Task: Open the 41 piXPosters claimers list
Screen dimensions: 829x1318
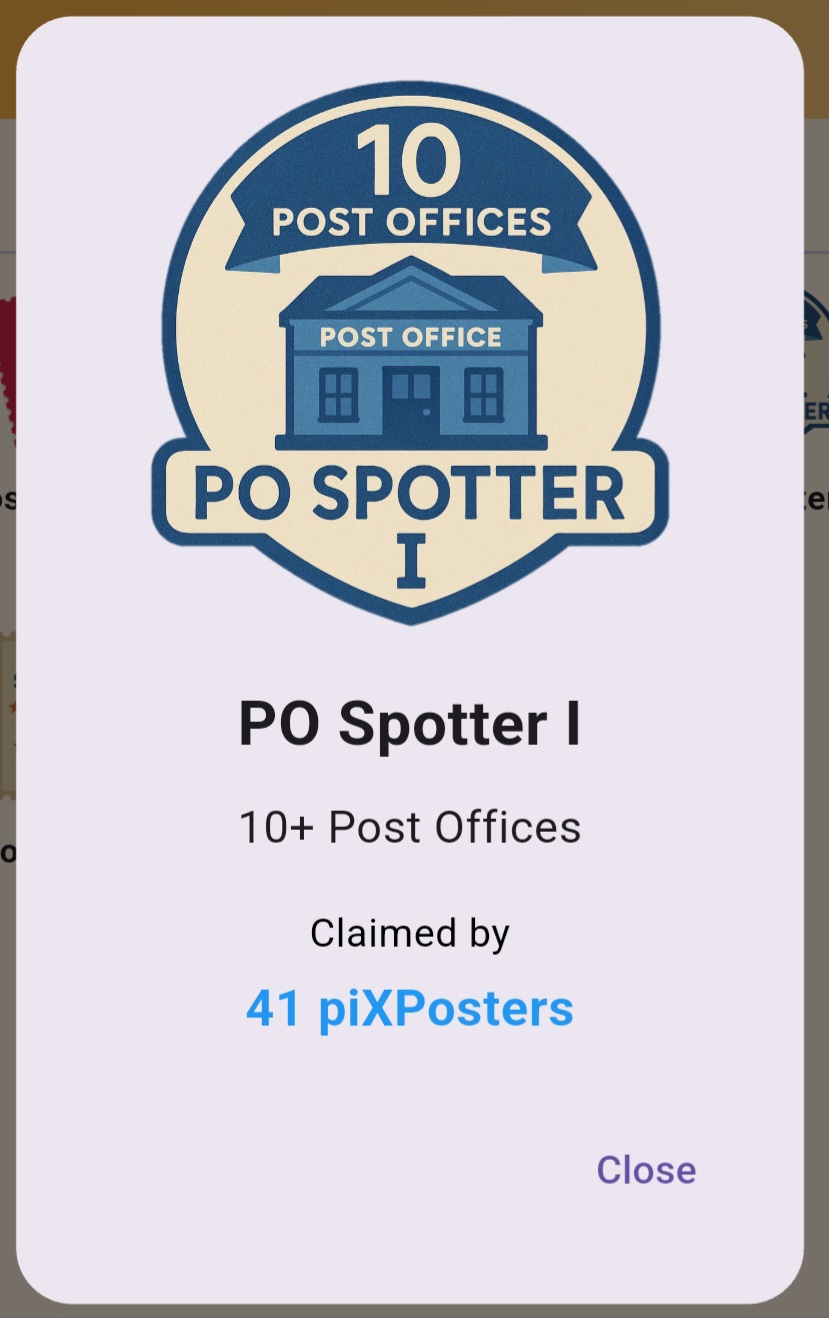Action: point(410,1009)
